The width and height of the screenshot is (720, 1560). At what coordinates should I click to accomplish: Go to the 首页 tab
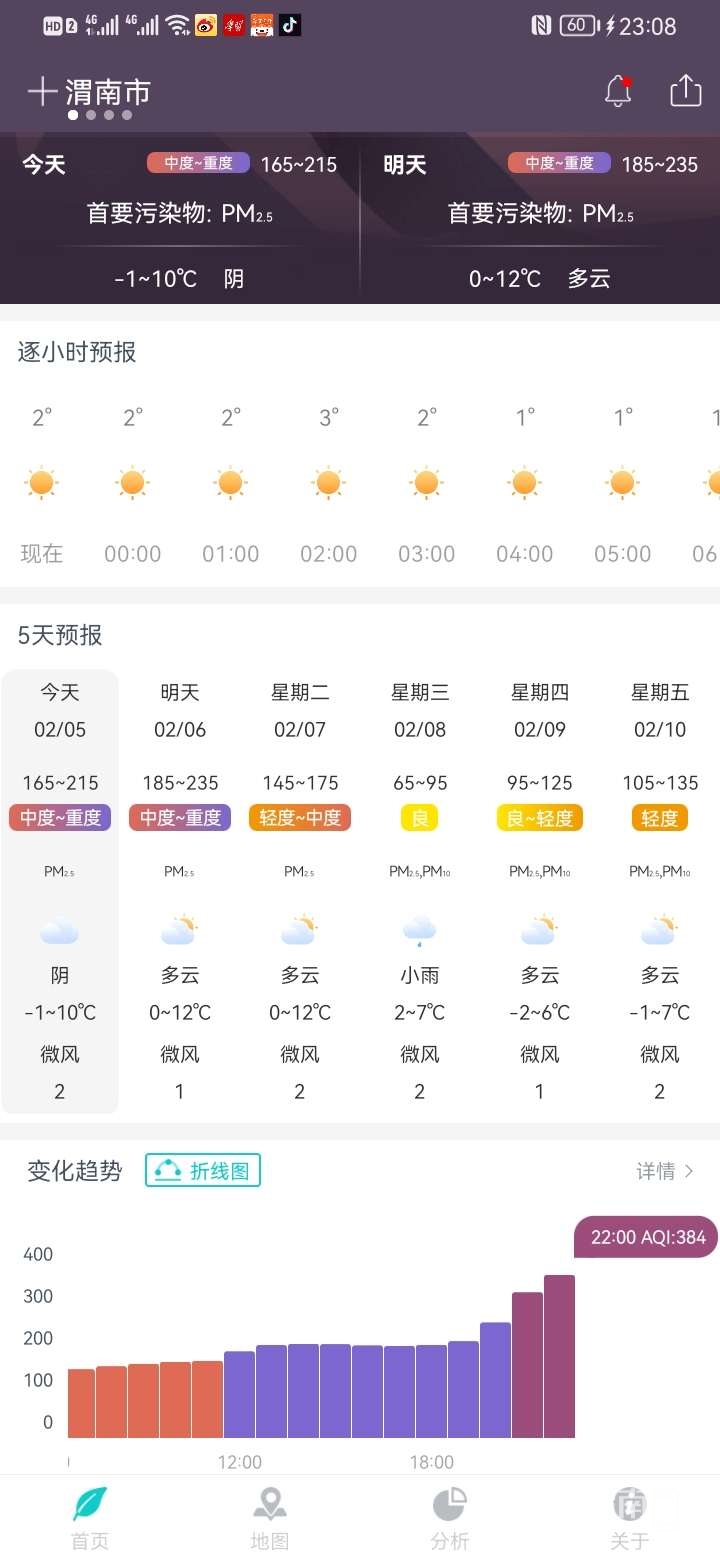click(x=89, y=1518)
